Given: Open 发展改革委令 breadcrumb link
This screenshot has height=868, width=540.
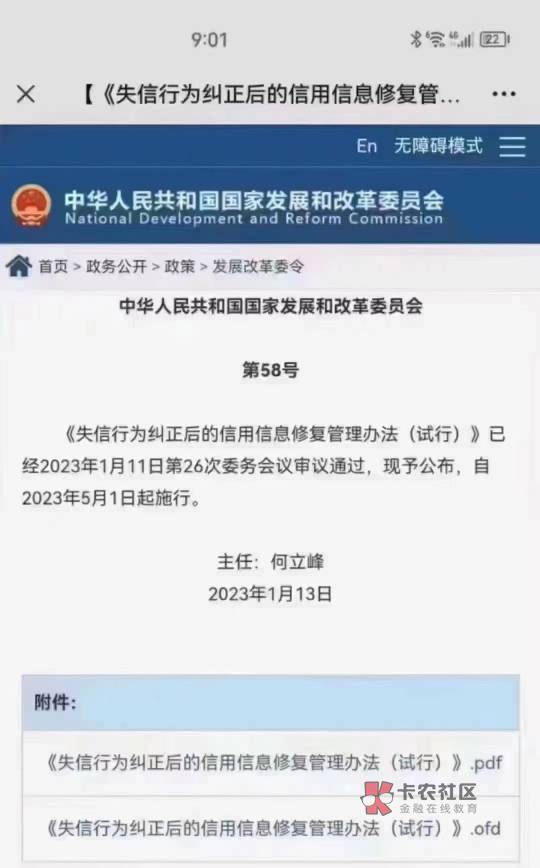Looking at the screenshot, I should [x=258, y=266].
